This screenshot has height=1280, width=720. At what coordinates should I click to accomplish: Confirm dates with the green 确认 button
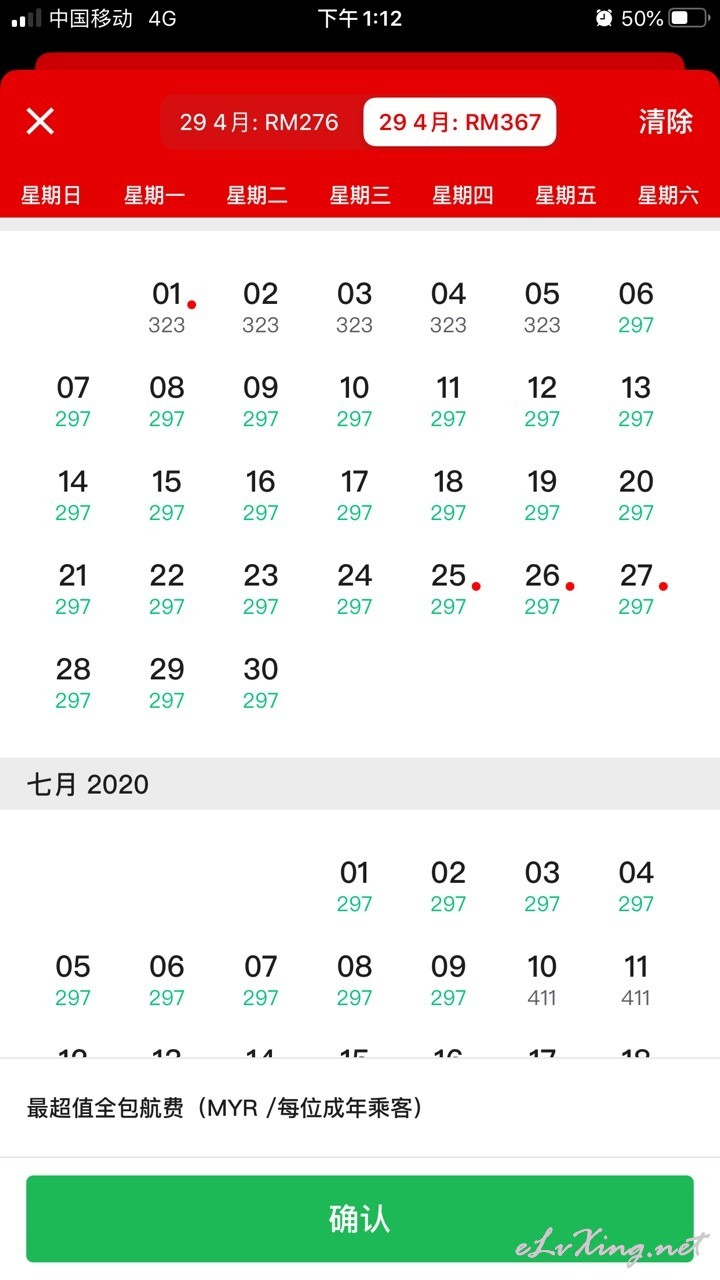360,1219
